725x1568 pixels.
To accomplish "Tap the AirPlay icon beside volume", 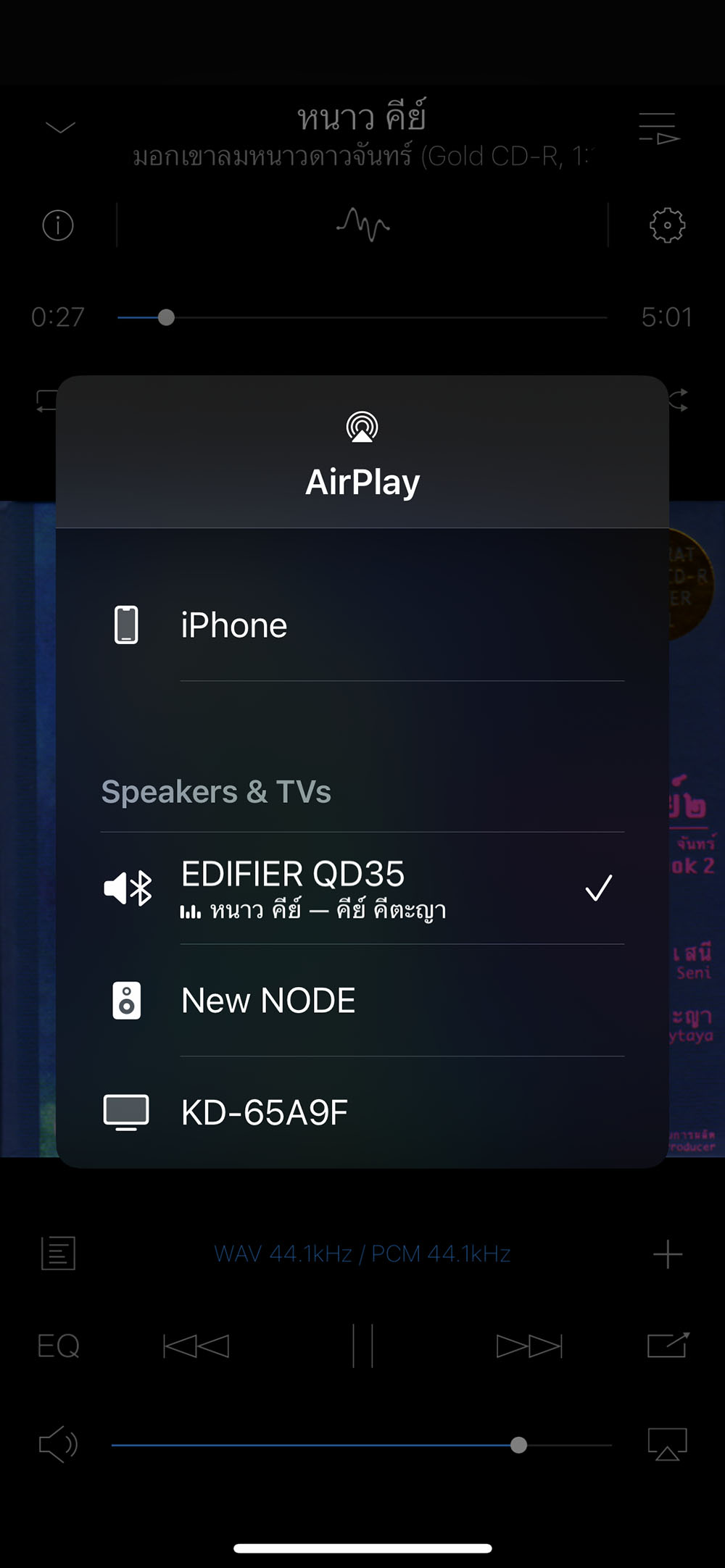I will coord(667,1444).
